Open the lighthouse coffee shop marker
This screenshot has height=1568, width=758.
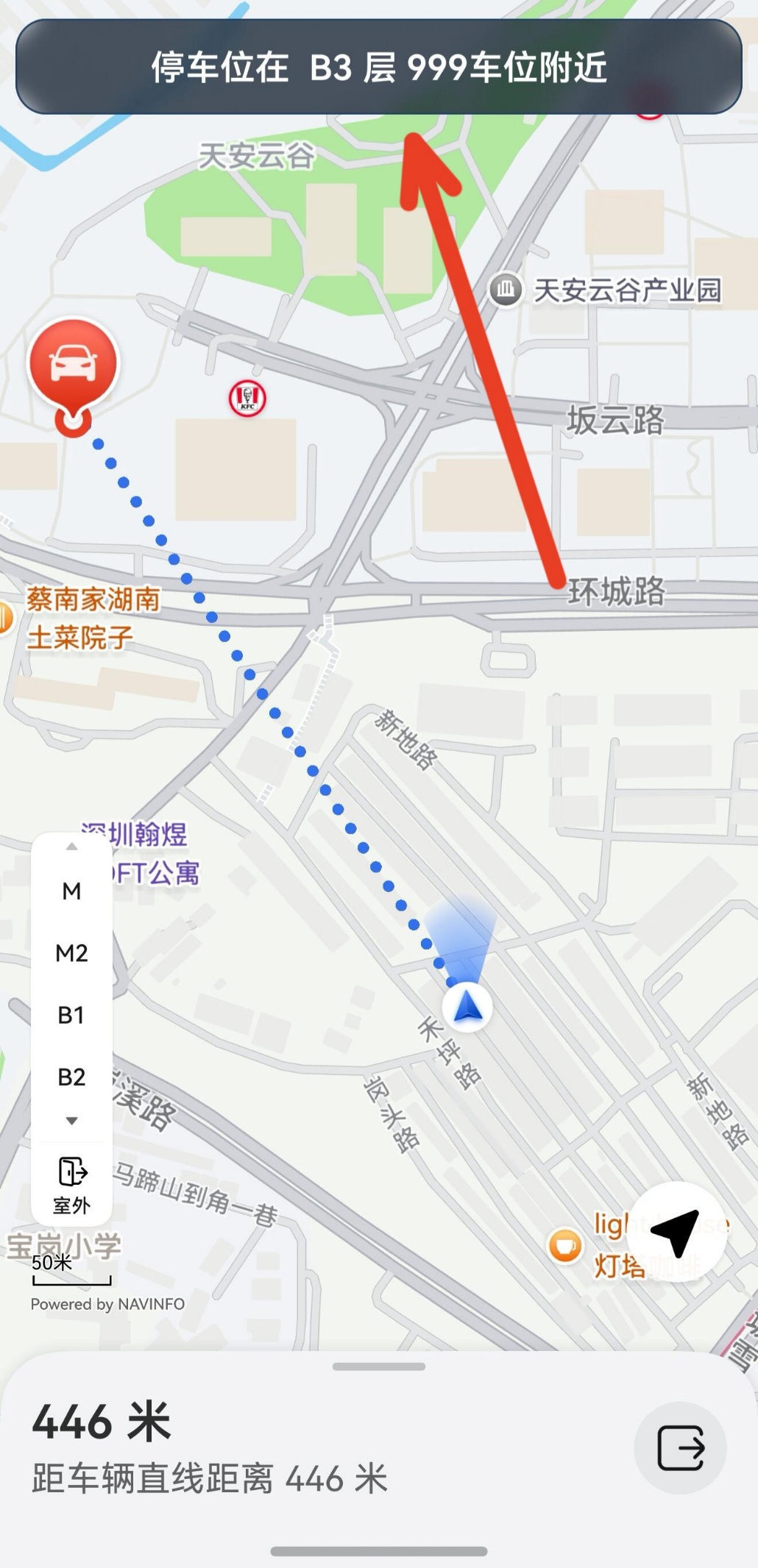coord(565,1246)
